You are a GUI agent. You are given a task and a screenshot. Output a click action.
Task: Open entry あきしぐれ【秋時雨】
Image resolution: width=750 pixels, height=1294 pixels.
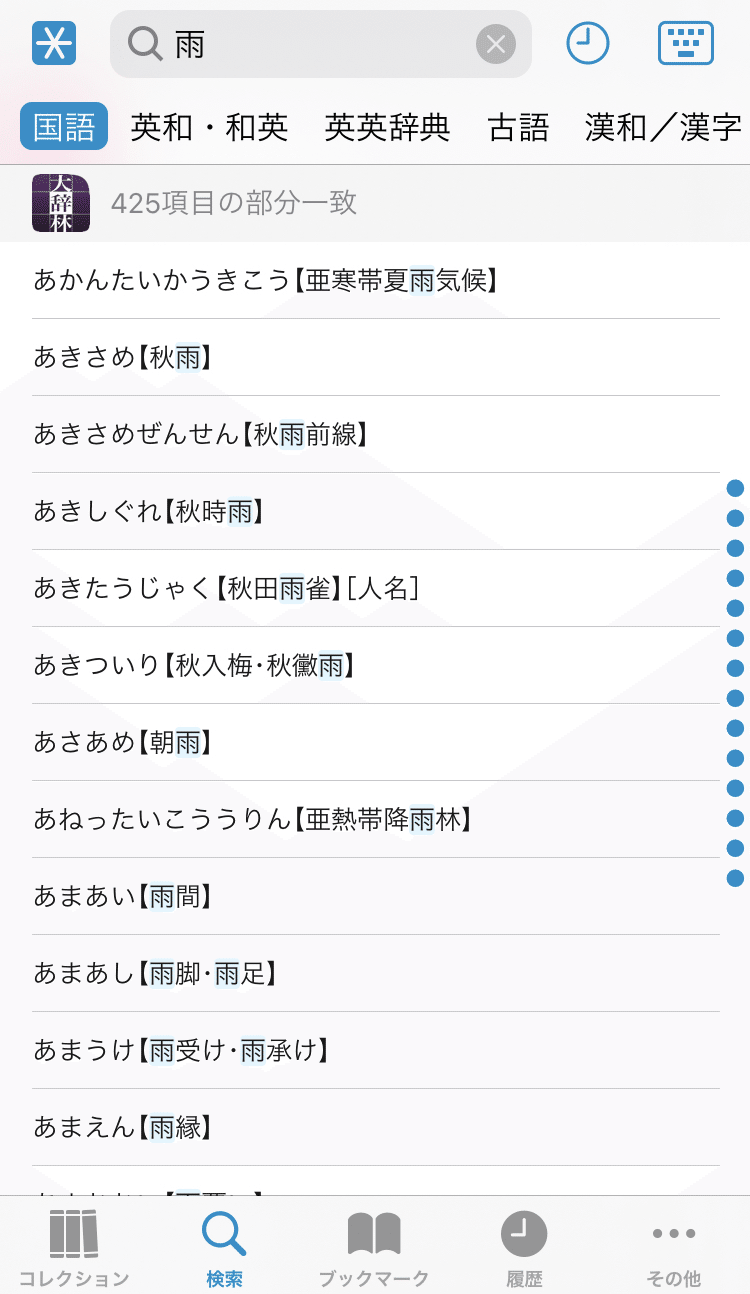376,511
